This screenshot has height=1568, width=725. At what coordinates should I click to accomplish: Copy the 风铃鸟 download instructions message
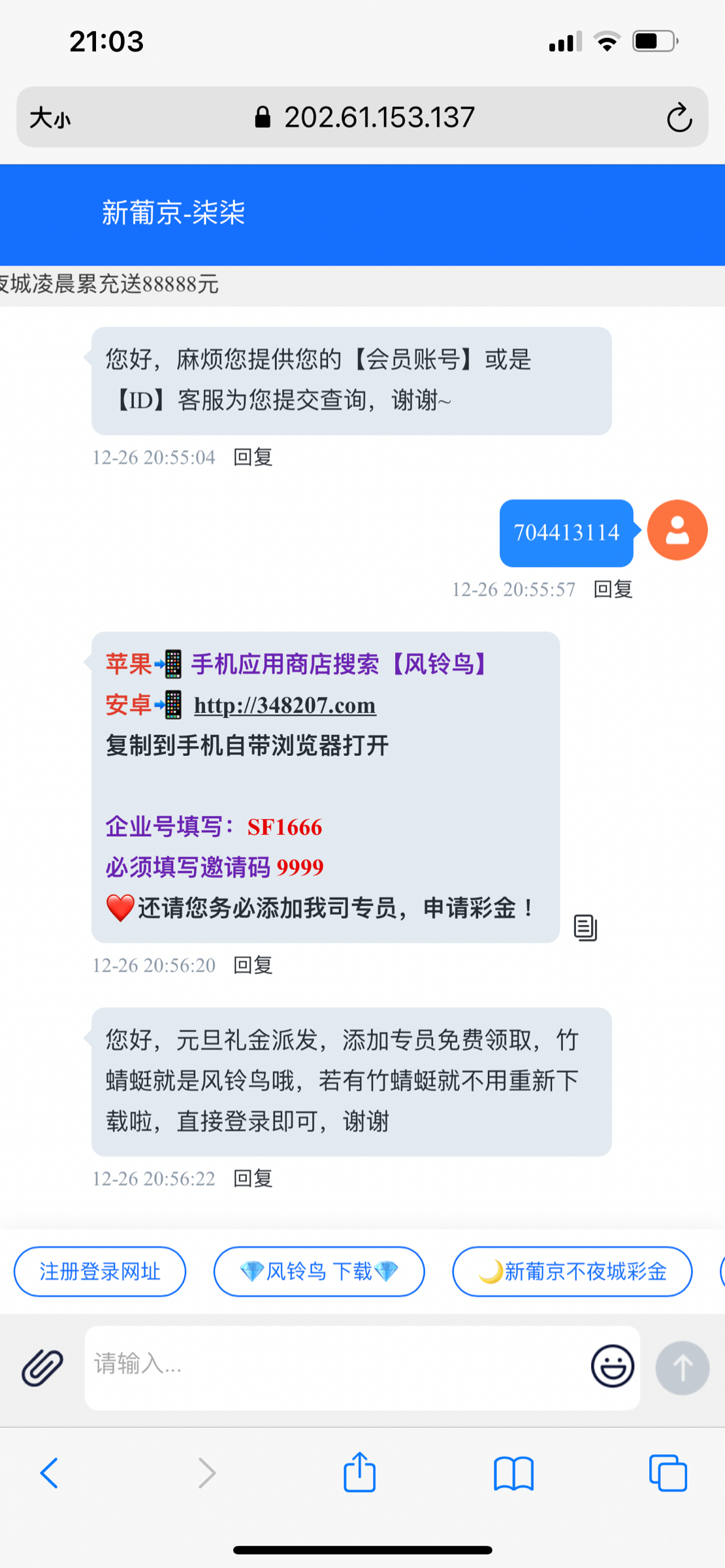click(585, 927)
